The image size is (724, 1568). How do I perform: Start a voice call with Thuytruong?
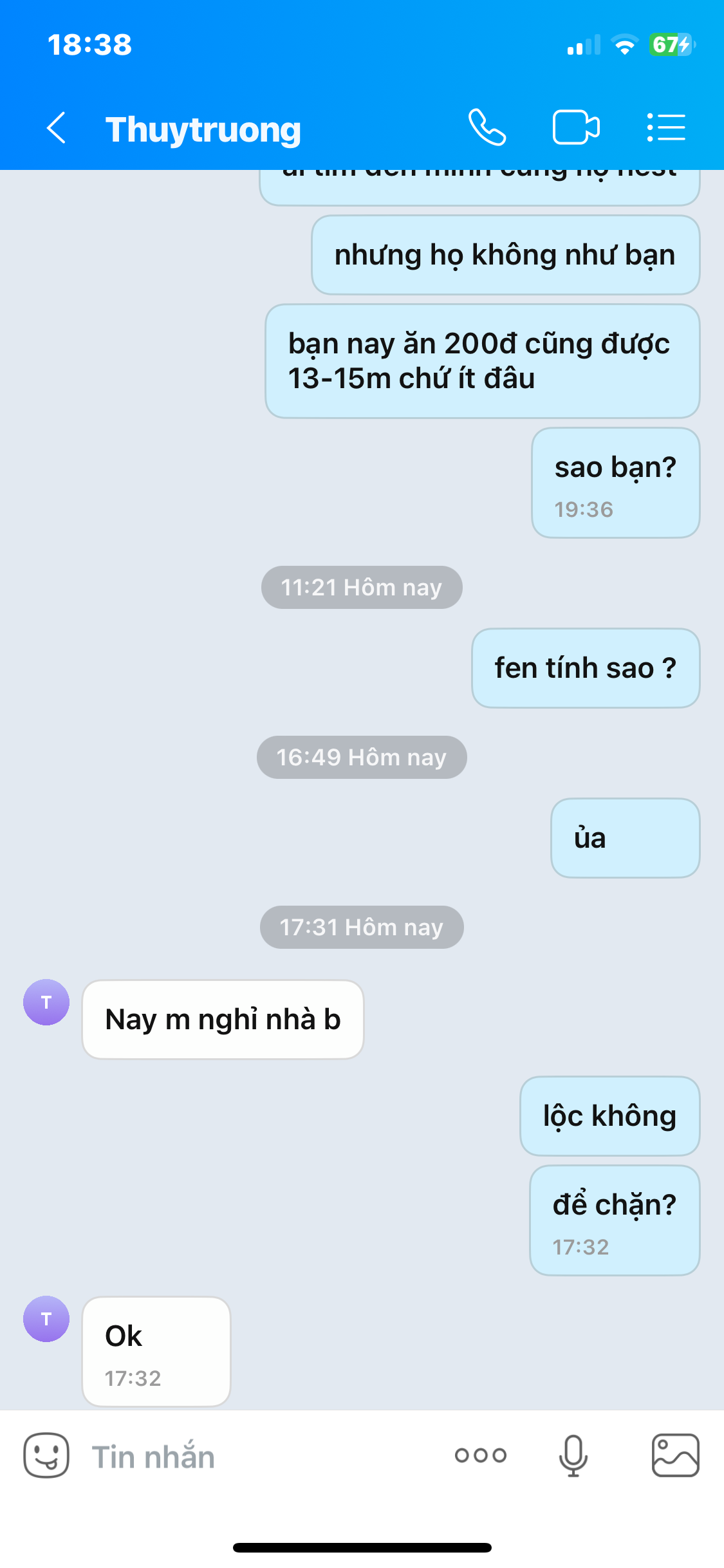coord(487,127)
